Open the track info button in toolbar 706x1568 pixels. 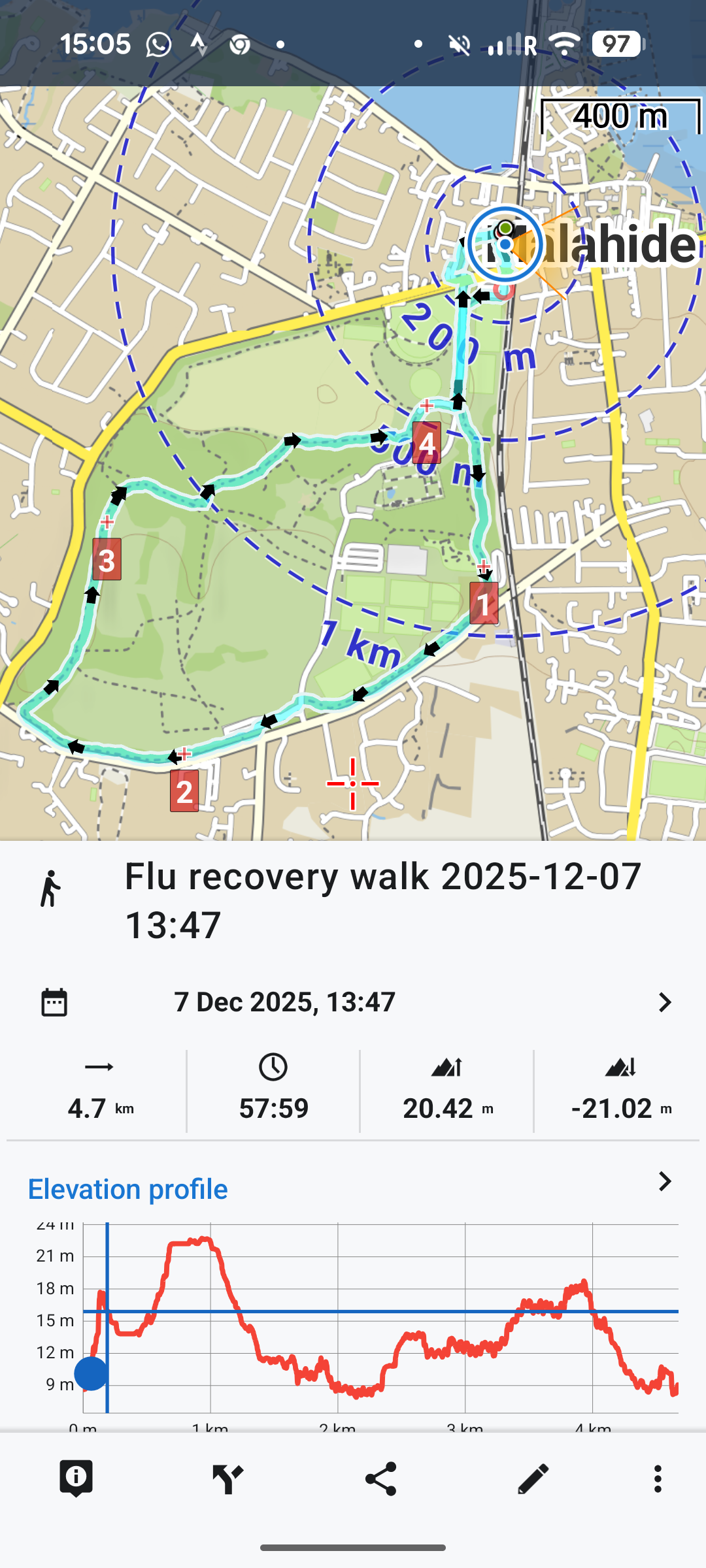[76, 1478]
